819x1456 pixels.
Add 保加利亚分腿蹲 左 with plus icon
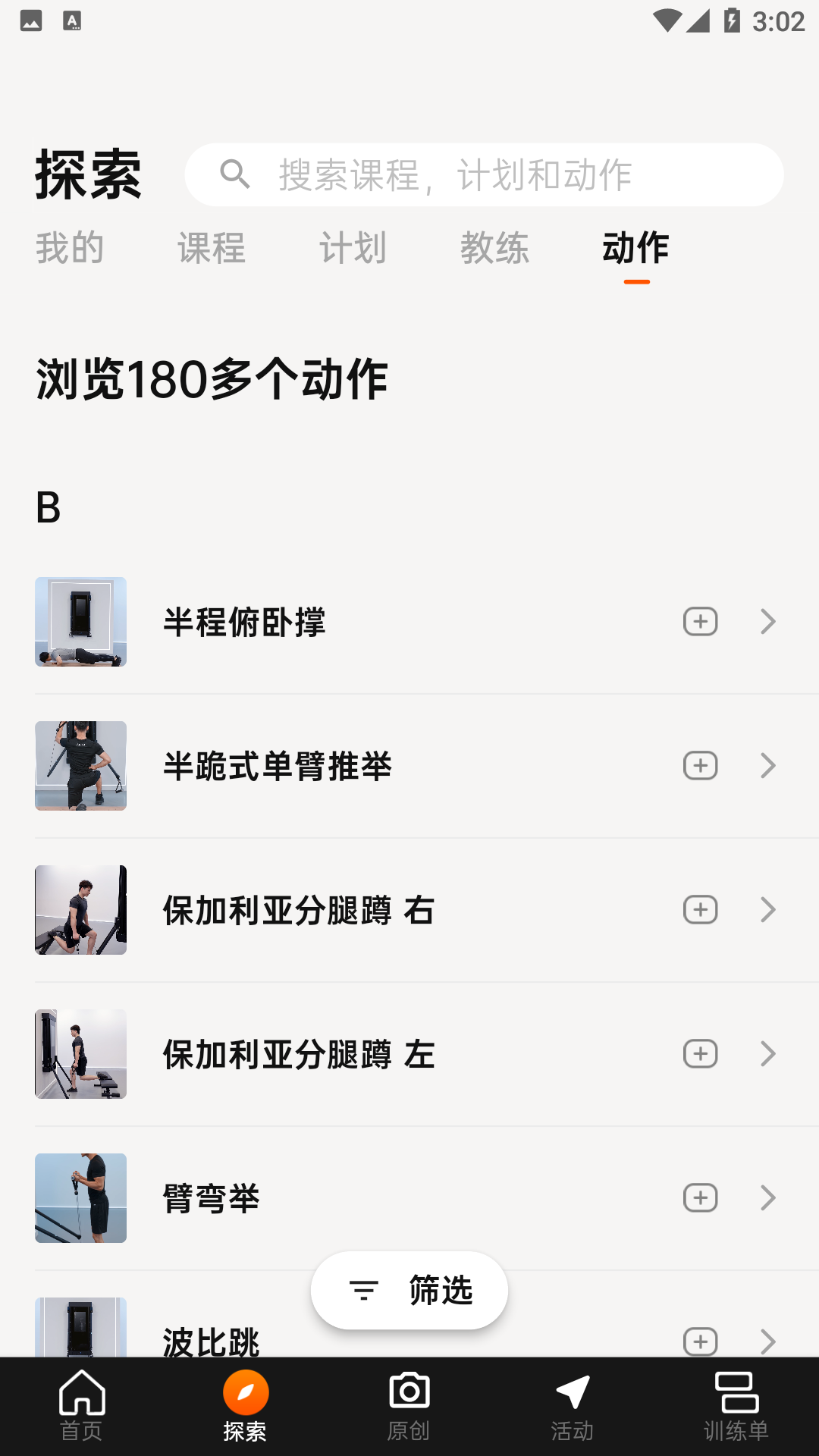pyautogui.click(x=700, y=1054)
